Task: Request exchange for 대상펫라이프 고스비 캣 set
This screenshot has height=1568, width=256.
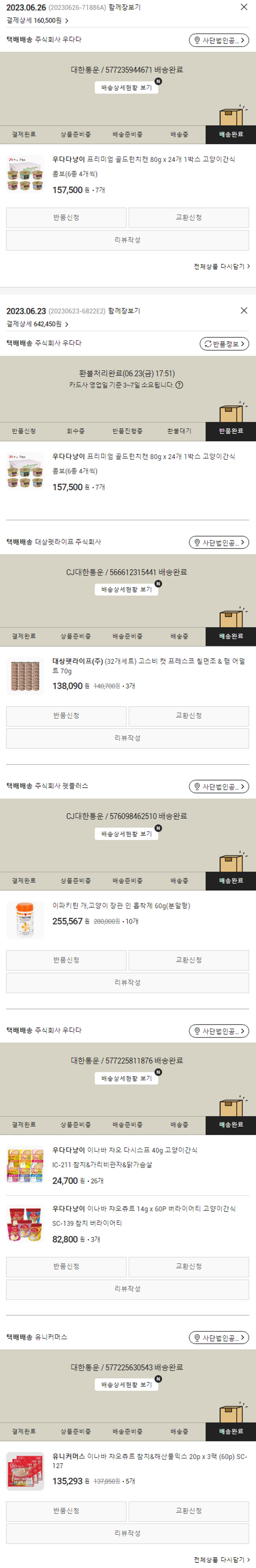Action: pyautogui.click(x=188, y=715)
